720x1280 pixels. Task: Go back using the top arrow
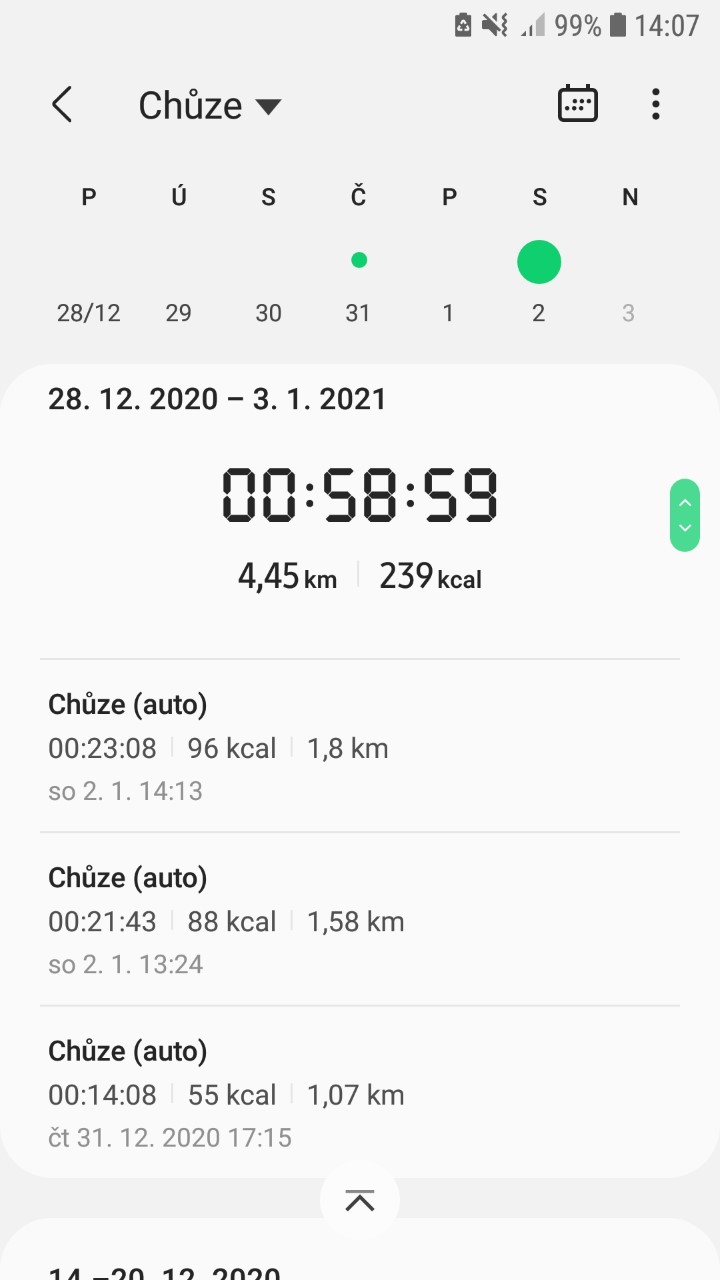(x=62, y=104)
